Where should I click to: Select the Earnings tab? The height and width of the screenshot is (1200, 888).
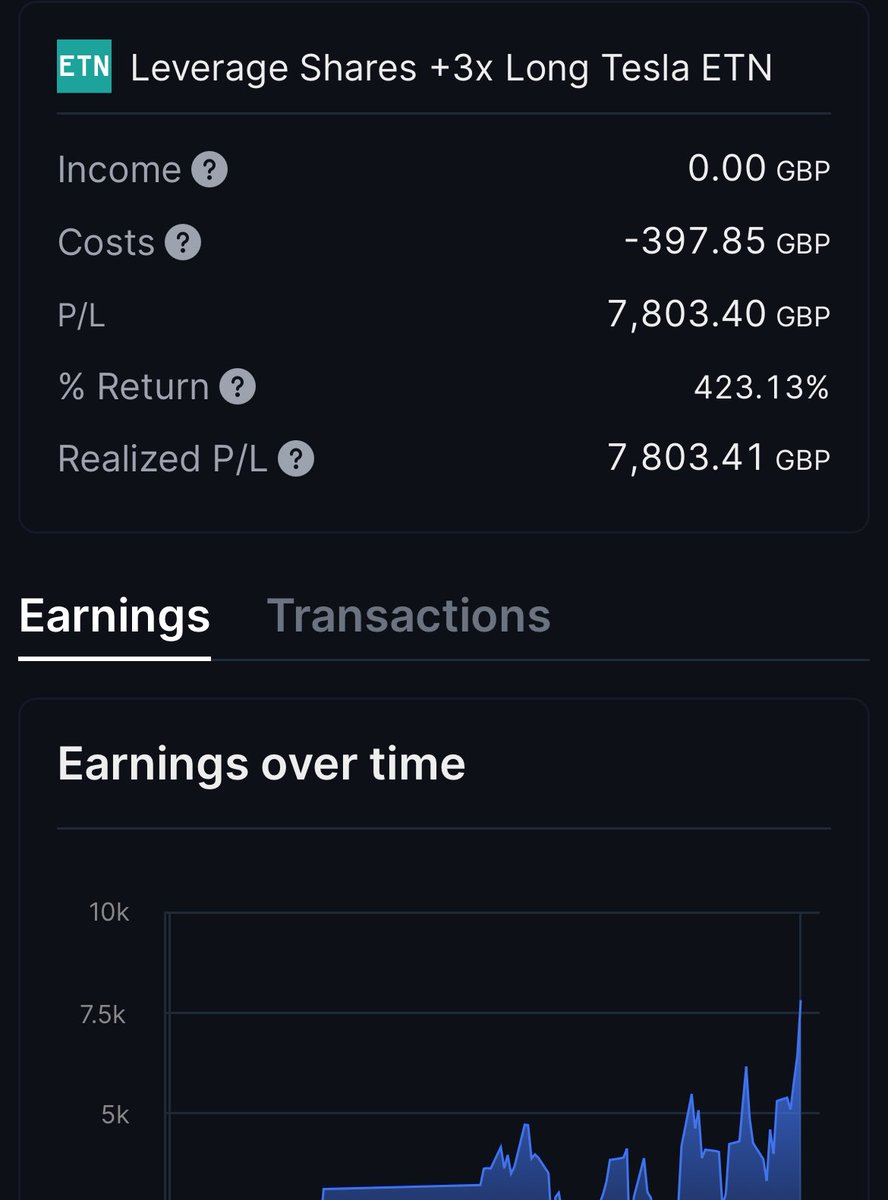114,616
